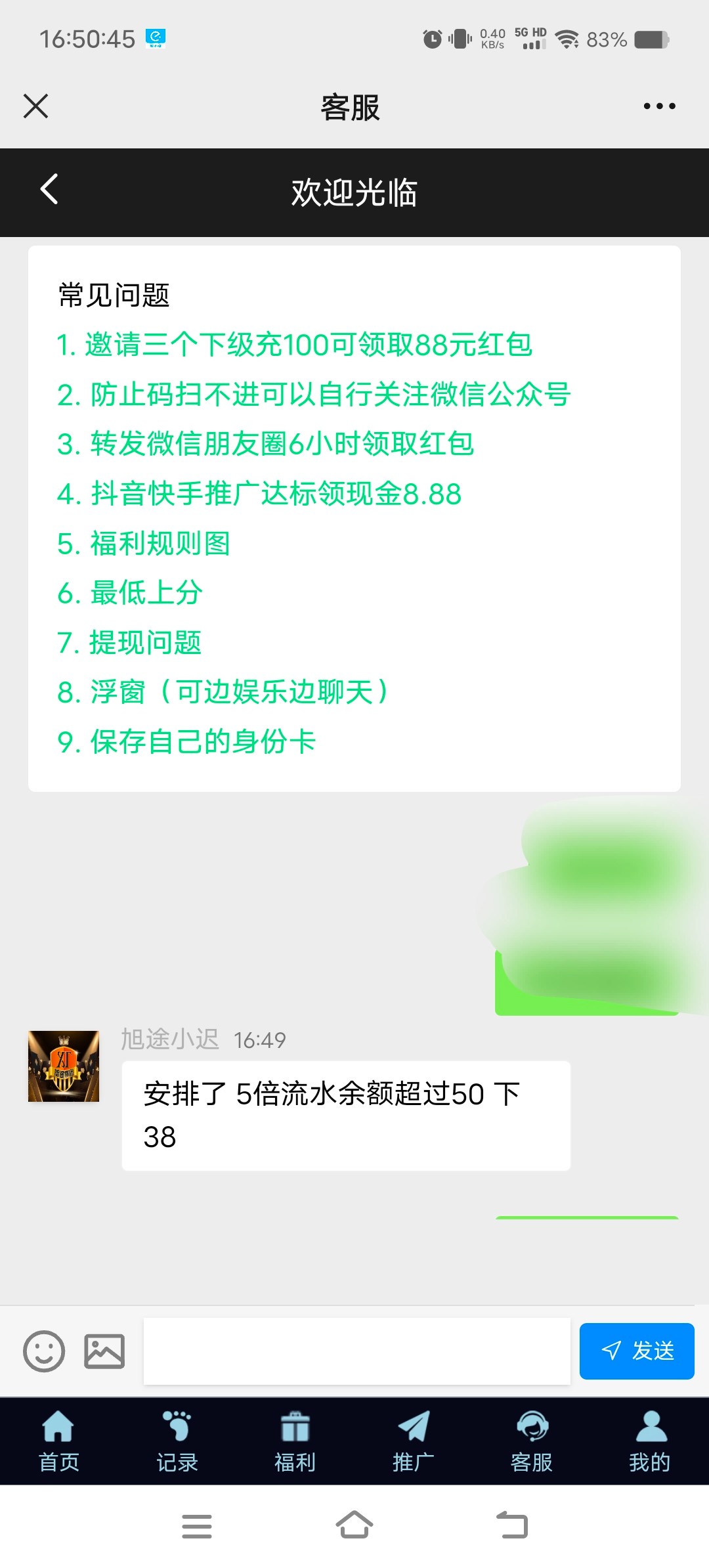Screen dimensions: 709x1568
Task: Tap the 发送 send button
Action: (x=636, y=1351)
